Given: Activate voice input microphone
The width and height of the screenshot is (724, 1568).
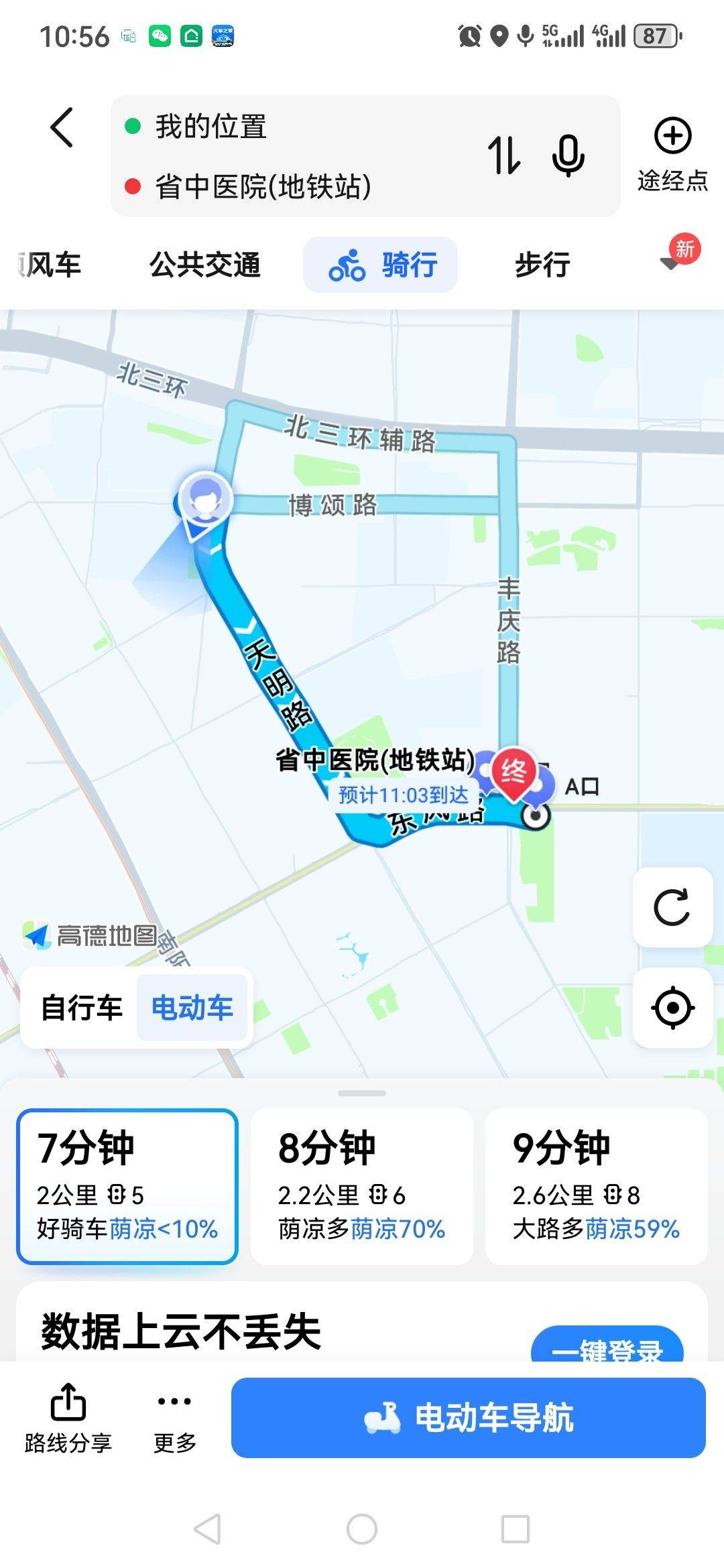Looking at the screenshot, I should pyautogui.click(x=568, y=155).
